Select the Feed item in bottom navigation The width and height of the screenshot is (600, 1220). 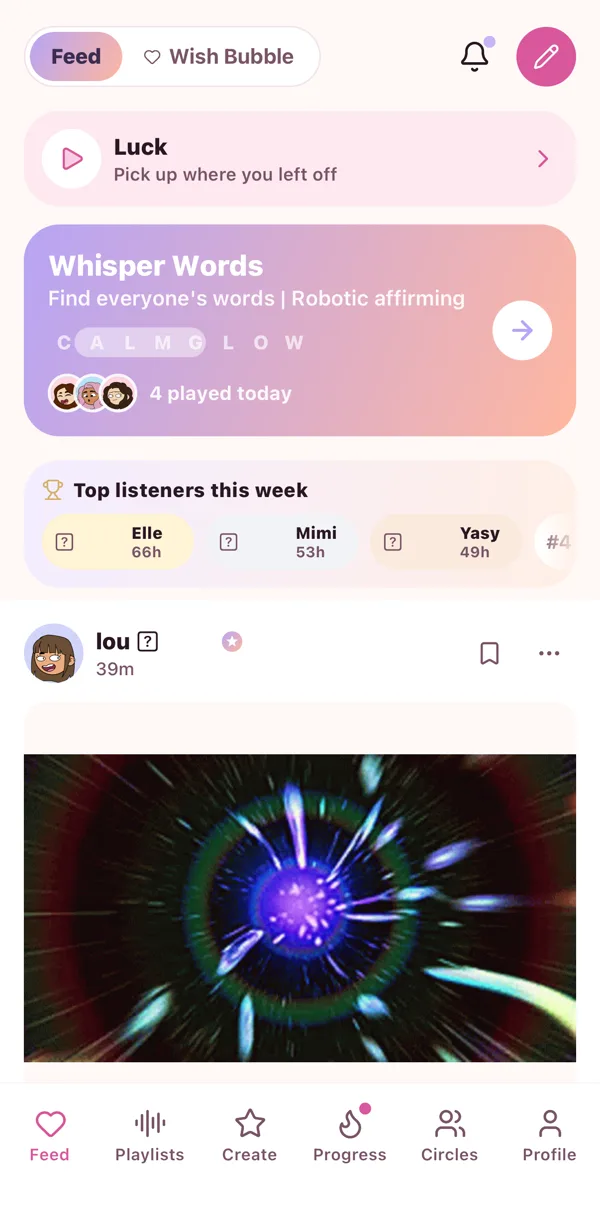point(50,1135)
